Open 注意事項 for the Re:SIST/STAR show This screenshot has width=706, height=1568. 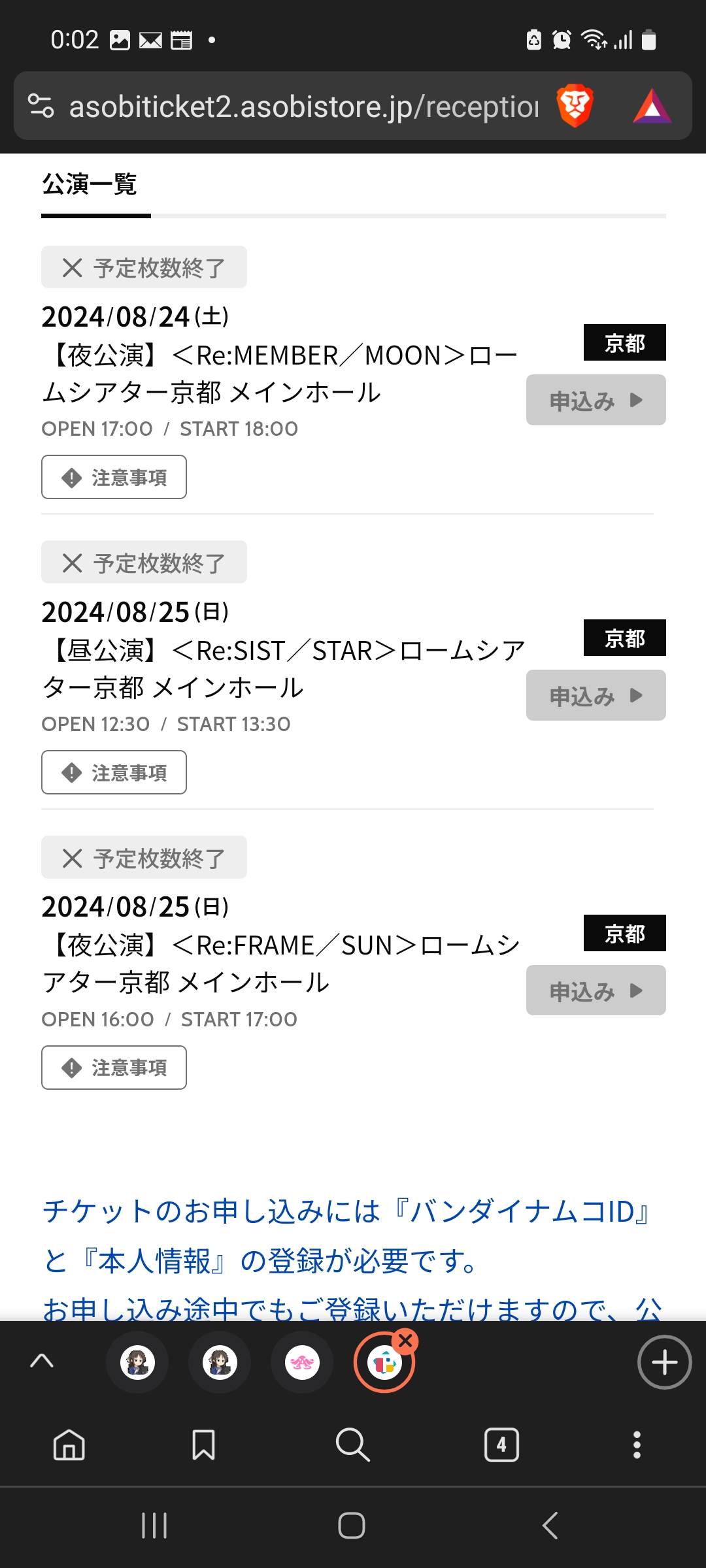(x=114, y=772)
